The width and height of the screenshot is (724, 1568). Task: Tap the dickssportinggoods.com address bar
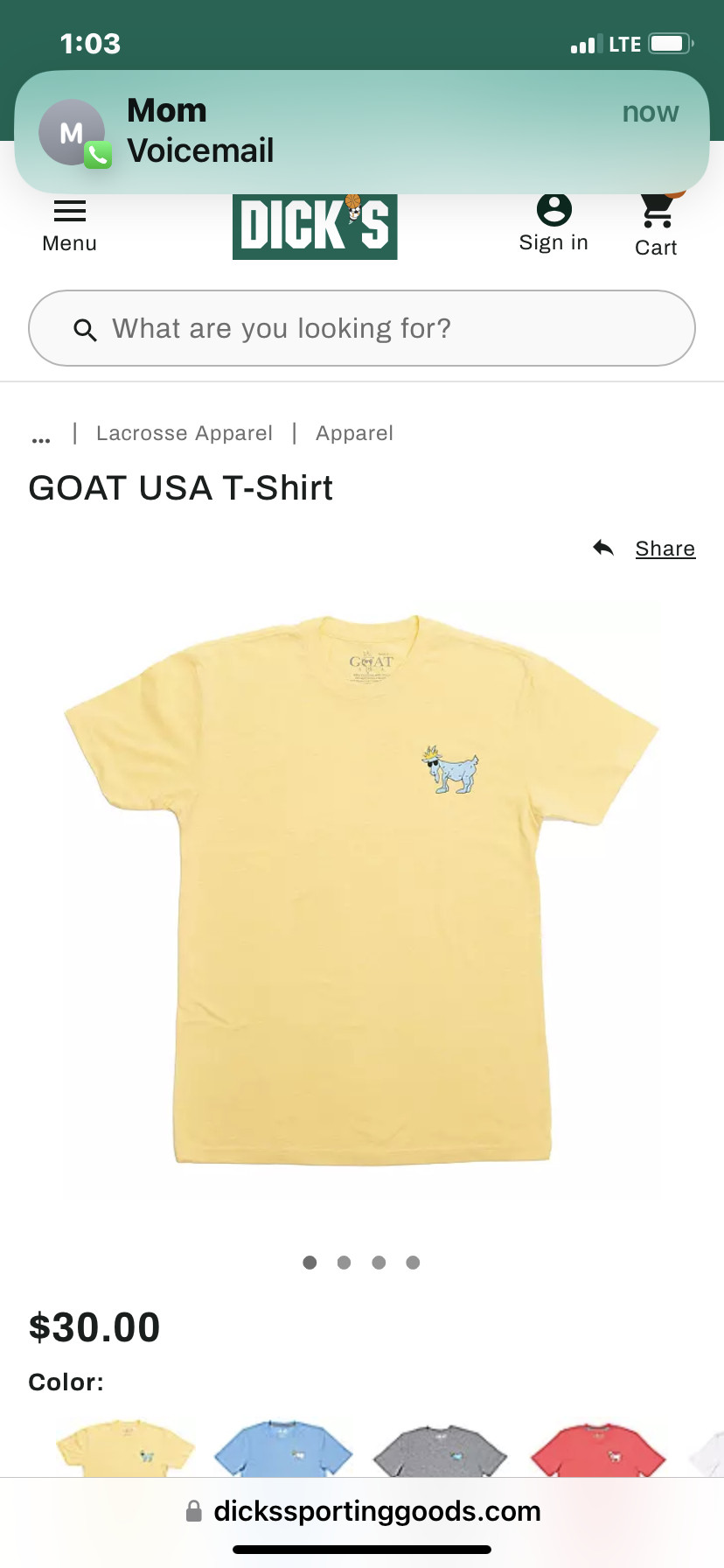[x=362, y=1511]
